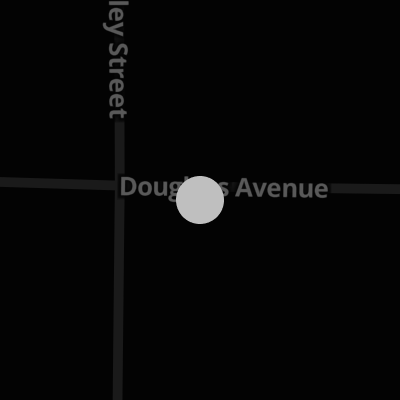400x400 pixels.
Task: Tap the location marker on Douglas Avenue
Action: click(200, 200)
